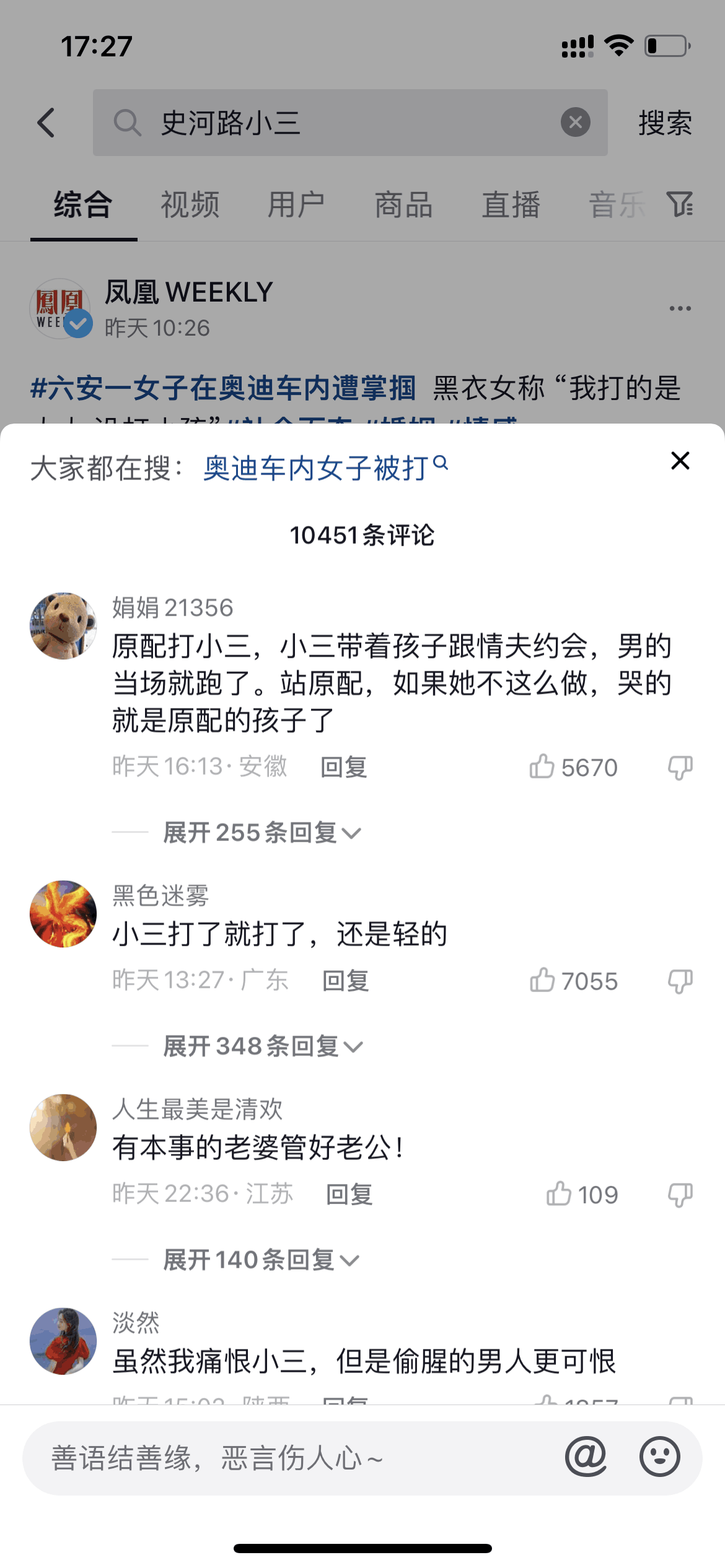Screen dimensions: 725x1568
Task: Close the comments panel
Action: (x=680, y=461)
